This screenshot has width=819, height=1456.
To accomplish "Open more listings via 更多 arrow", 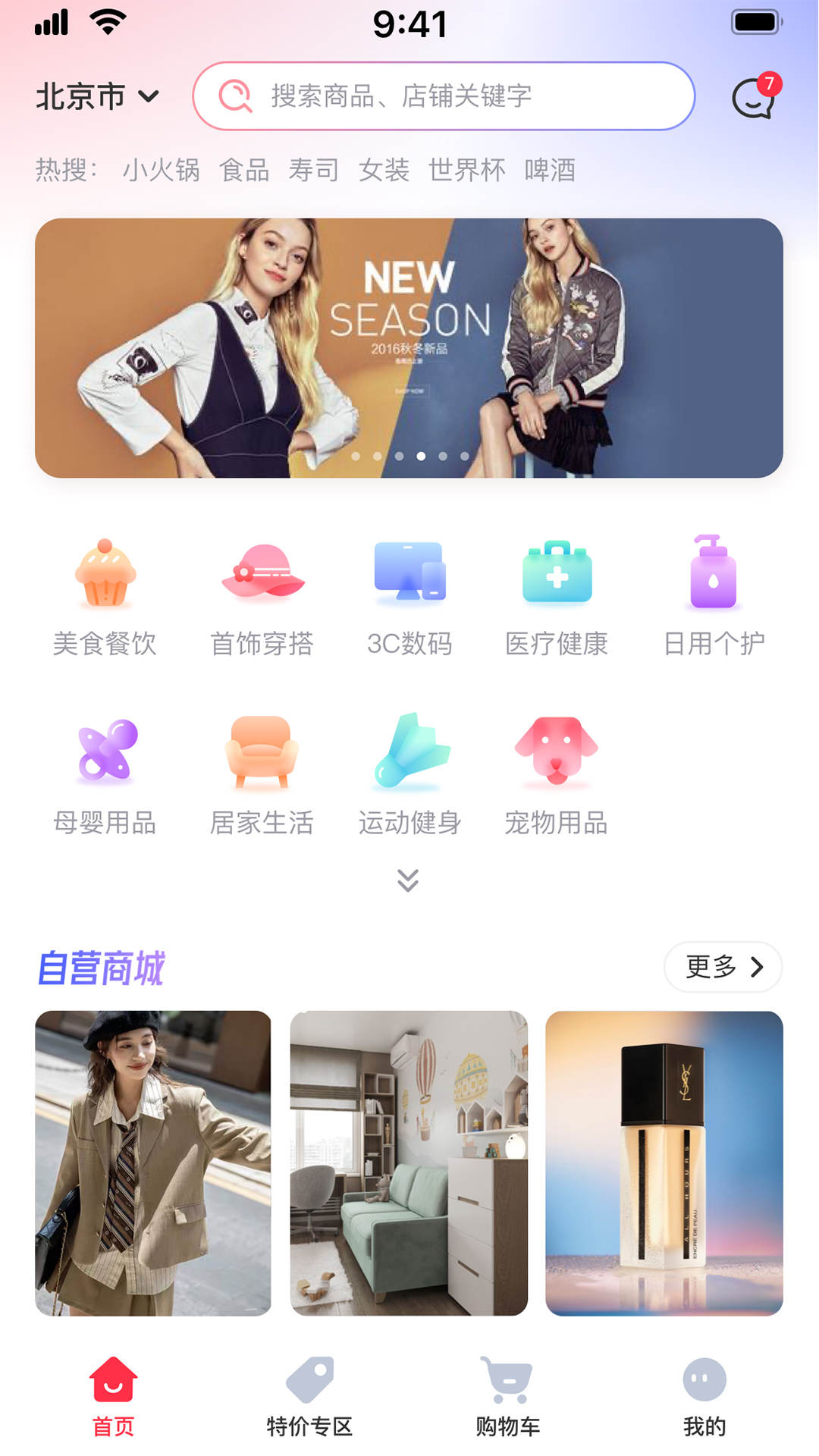I will pos(722,966).
